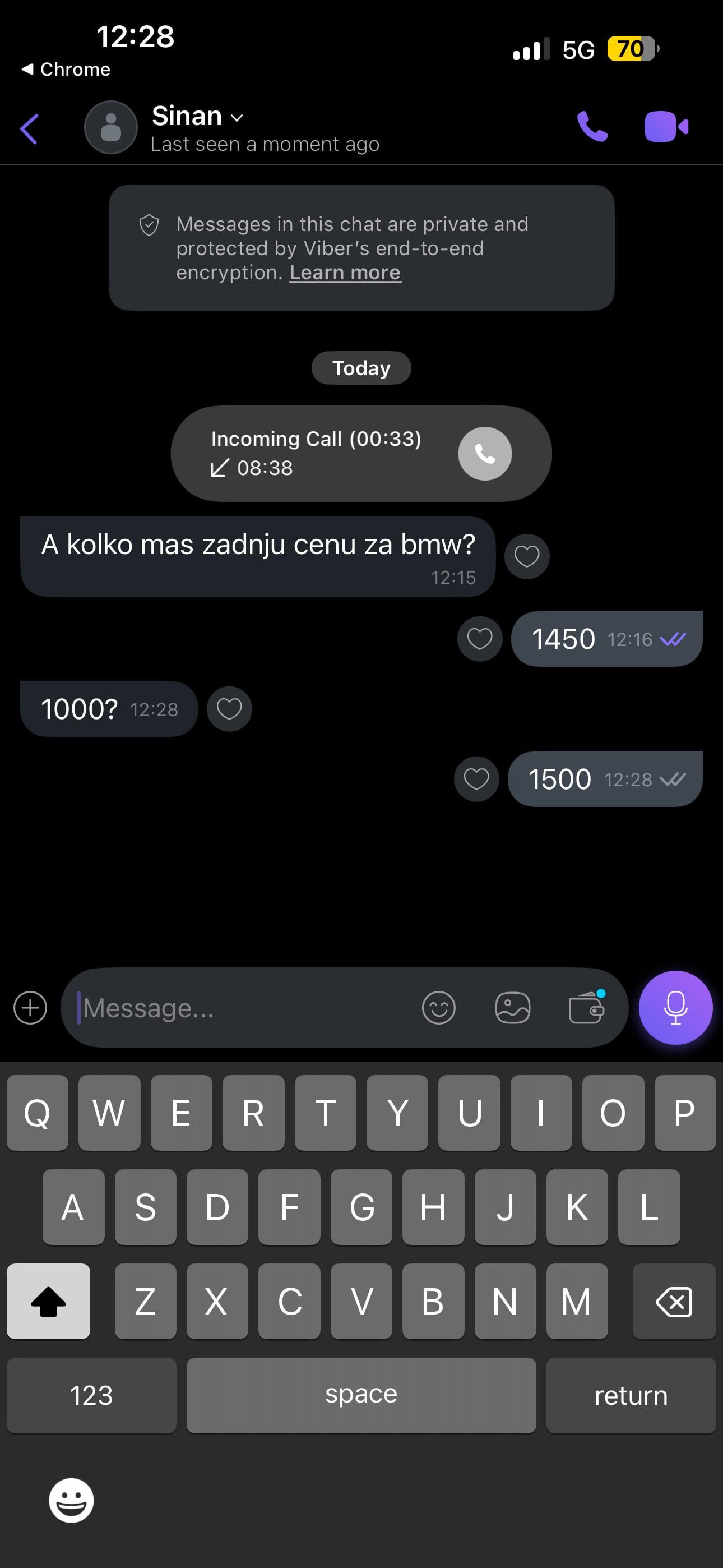Call back from the Incoming Call entry
The image size is (723, 1568).
(484, 454)
